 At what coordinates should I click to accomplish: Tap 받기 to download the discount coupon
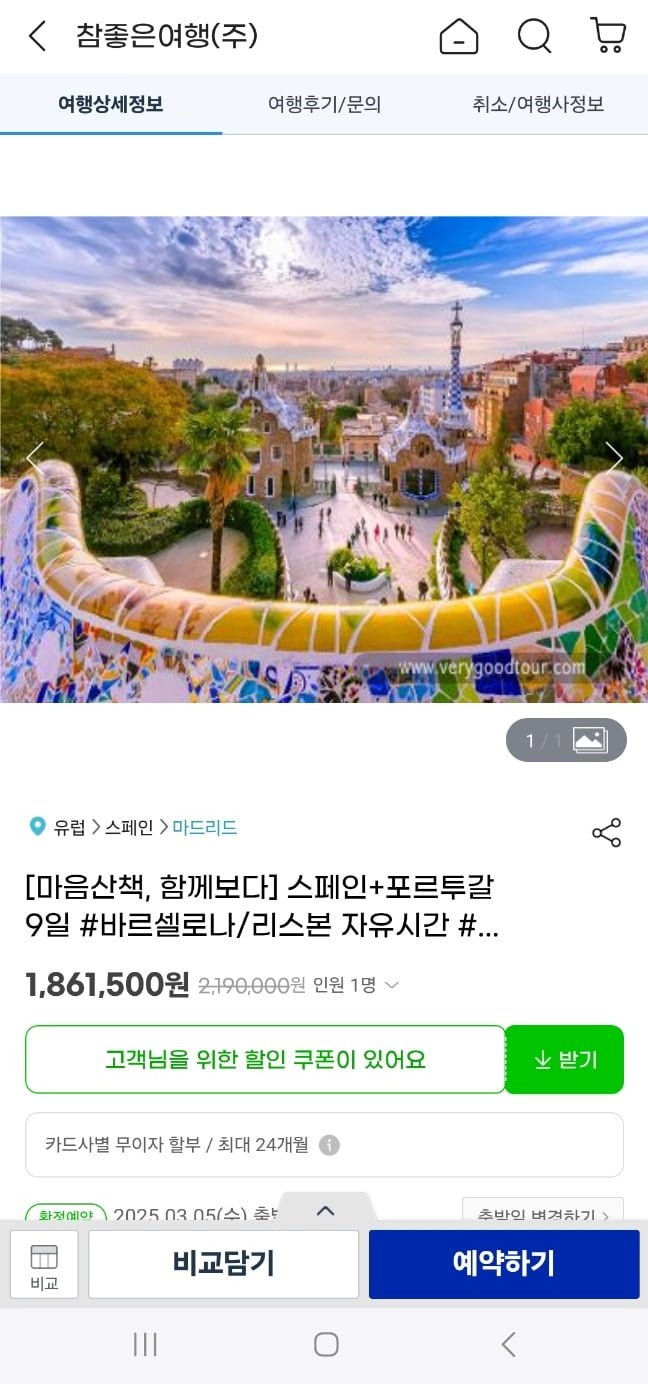coord(564,1060)
